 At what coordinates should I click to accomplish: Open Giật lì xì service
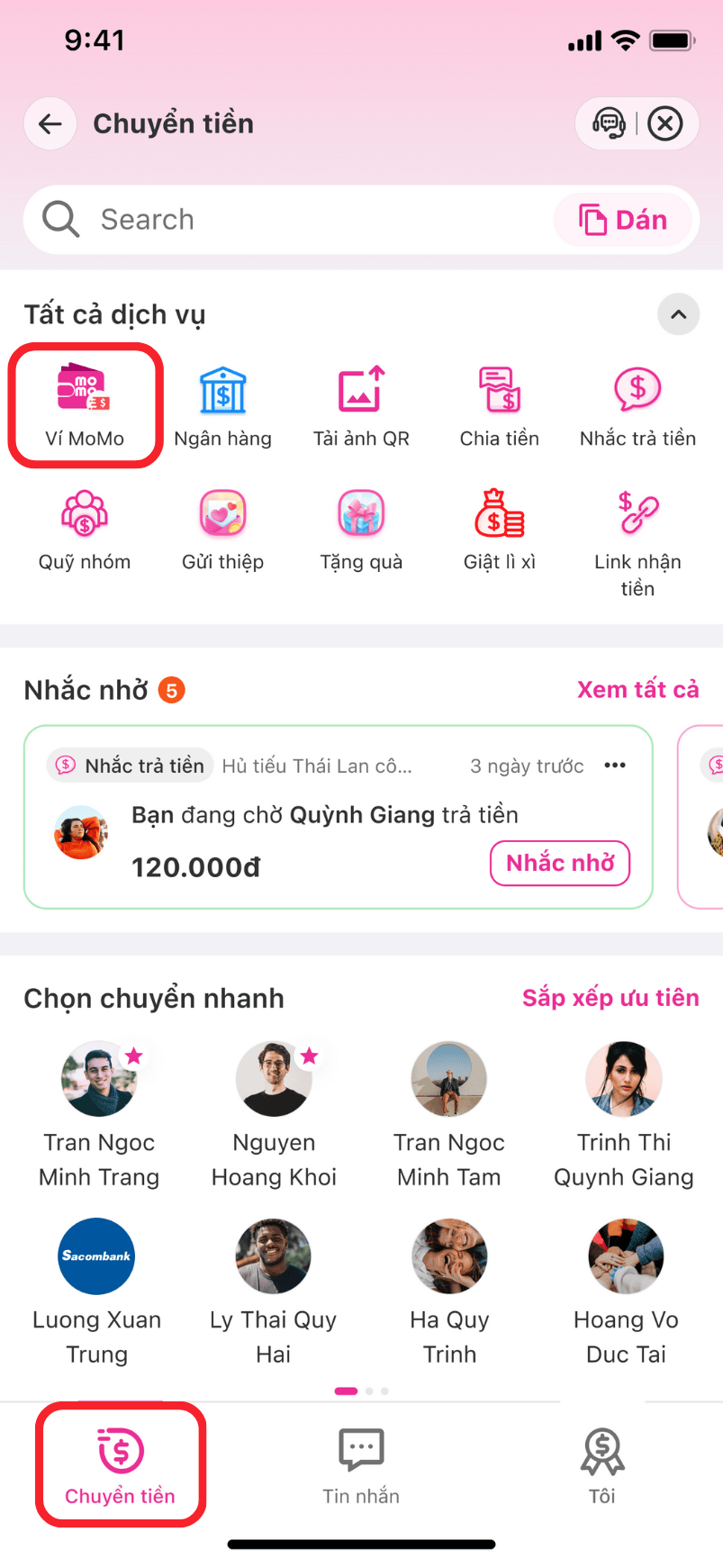(499, 529)
